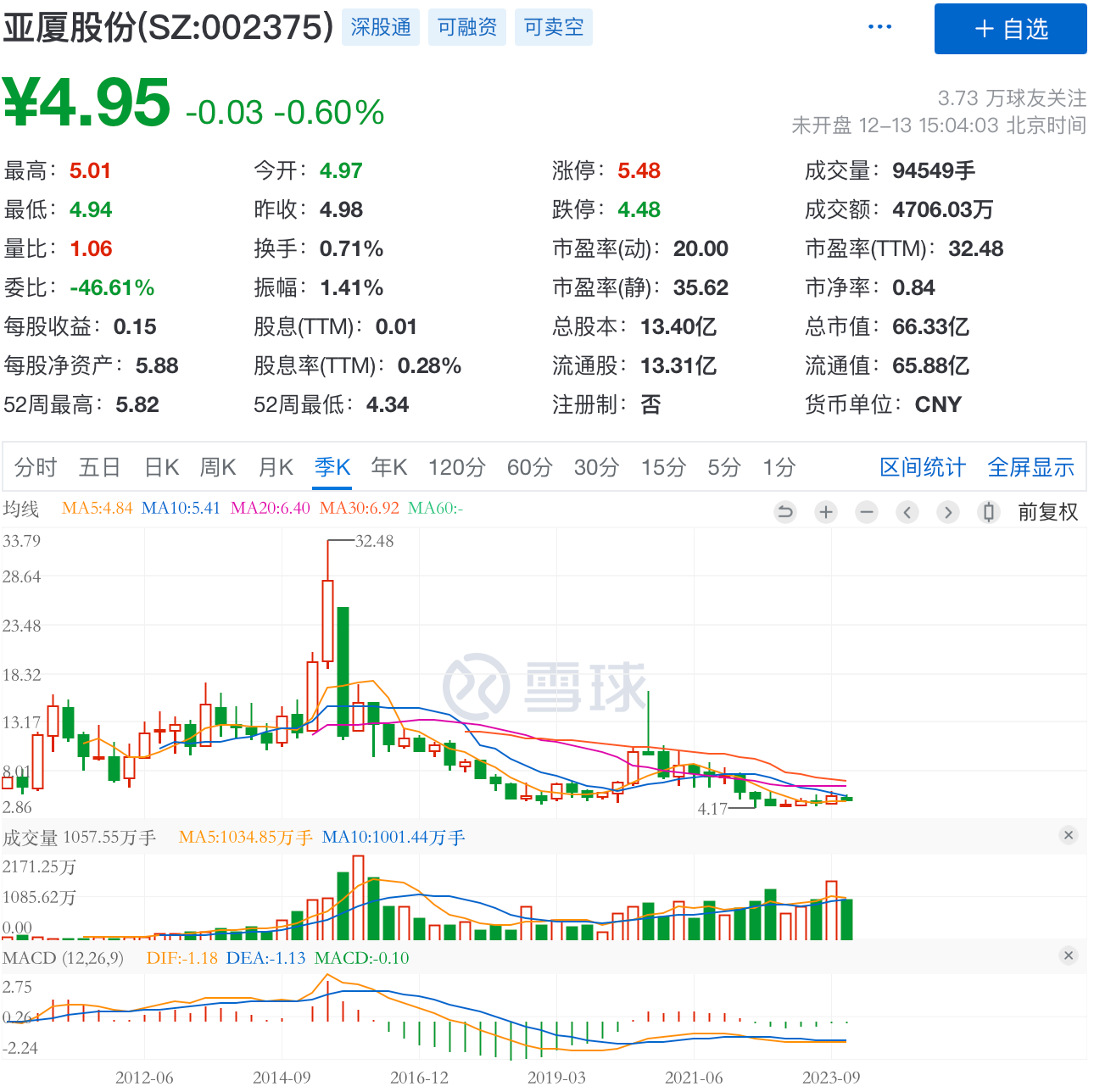Show the 月K chart
Image resolution: width=1094 pixels, height=1092 pixels.
click(276, 467)
